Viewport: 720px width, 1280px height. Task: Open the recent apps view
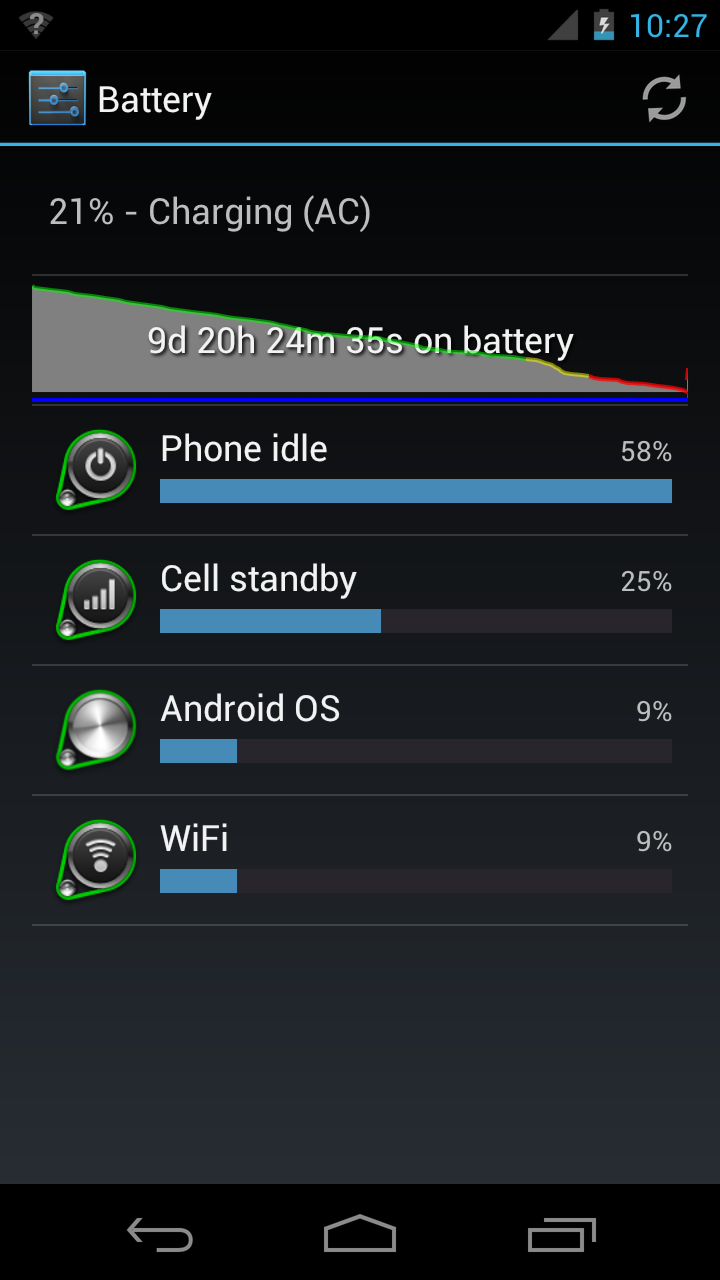coord(561,1234)
